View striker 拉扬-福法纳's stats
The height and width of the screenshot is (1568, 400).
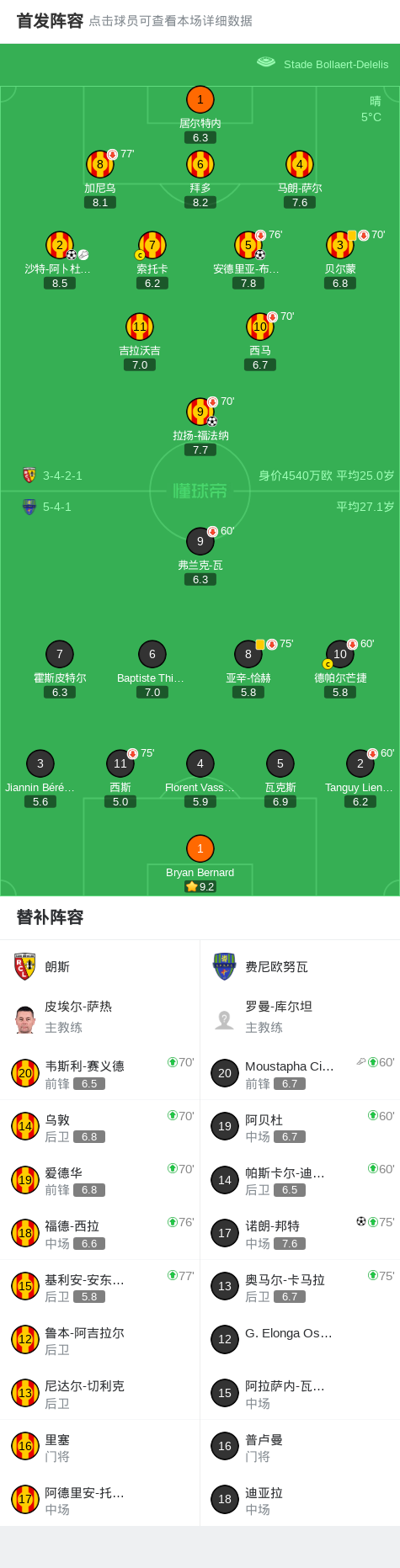pos(200,427)
